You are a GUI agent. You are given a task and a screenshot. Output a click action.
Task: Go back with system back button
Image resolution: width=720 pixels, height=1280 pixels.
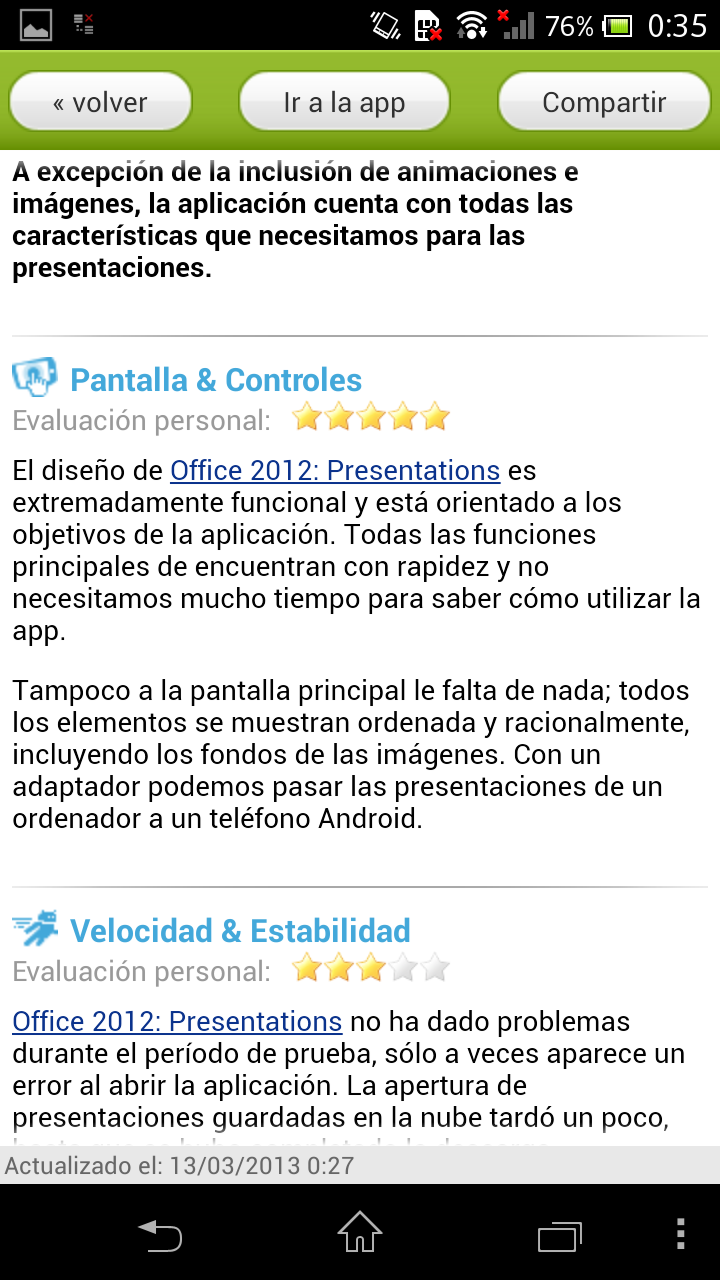160,1235
